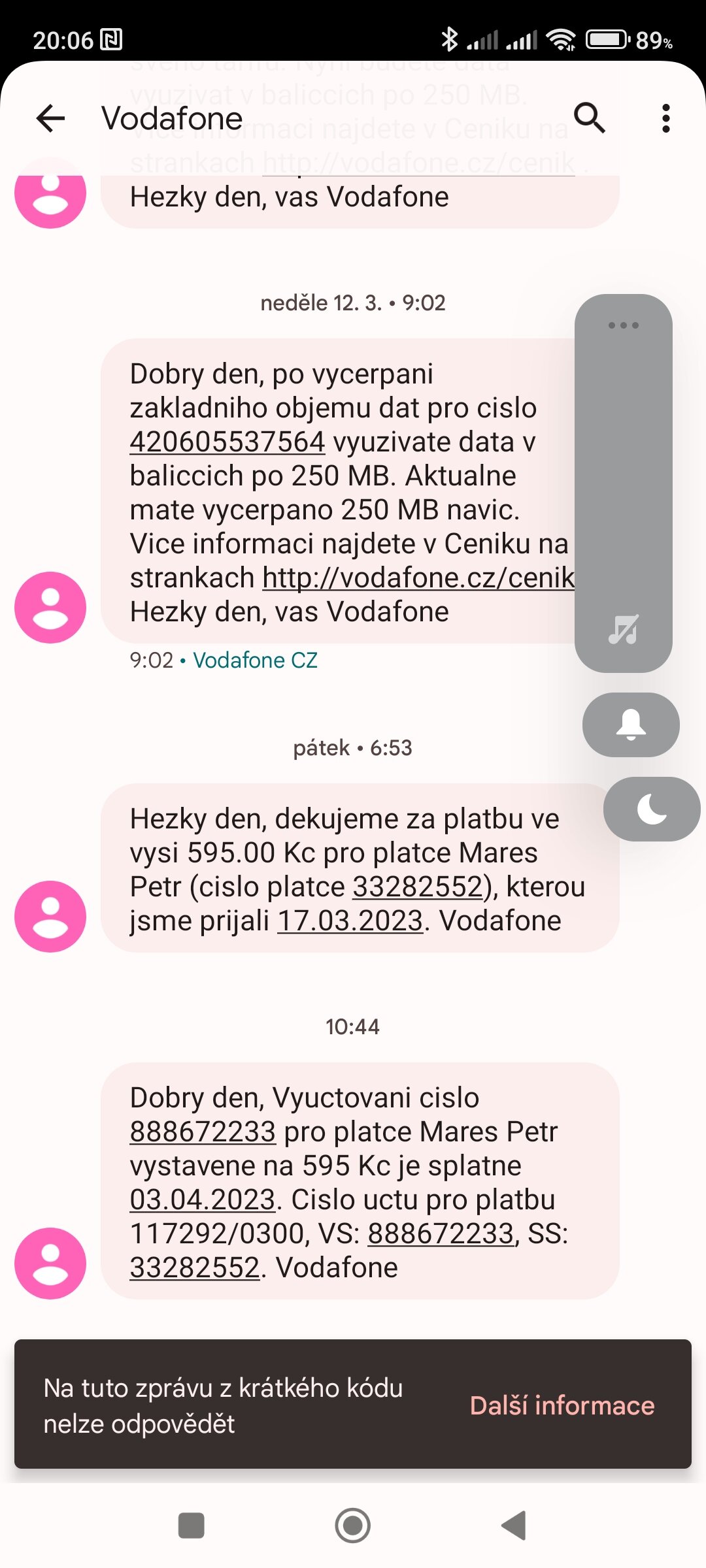Open the date link 17.03.2023
Screen dimensions: 706x1568
(350, 921)
